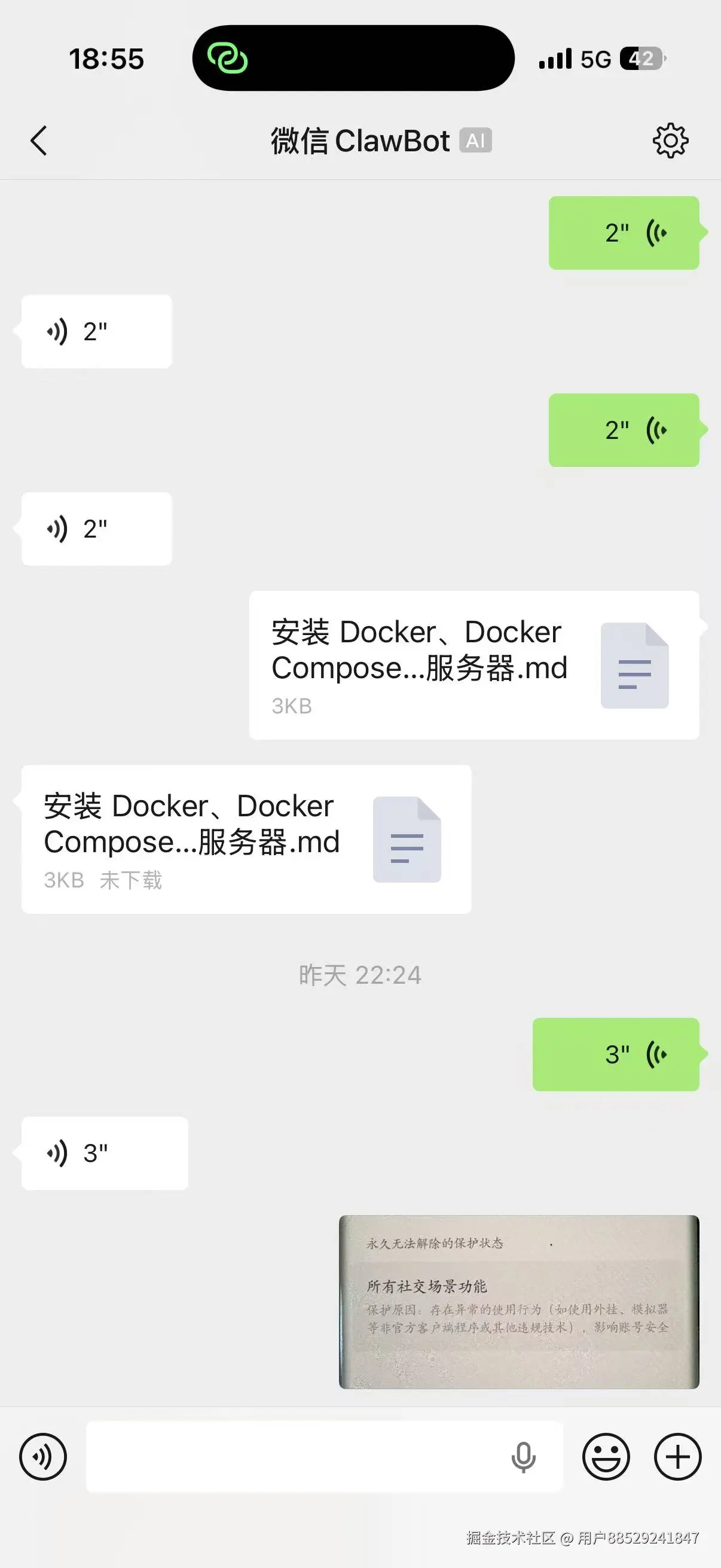Screen dimensions: 721x1568
Task: Open chat settings via gear icon
Action: [x=670, y=140]
